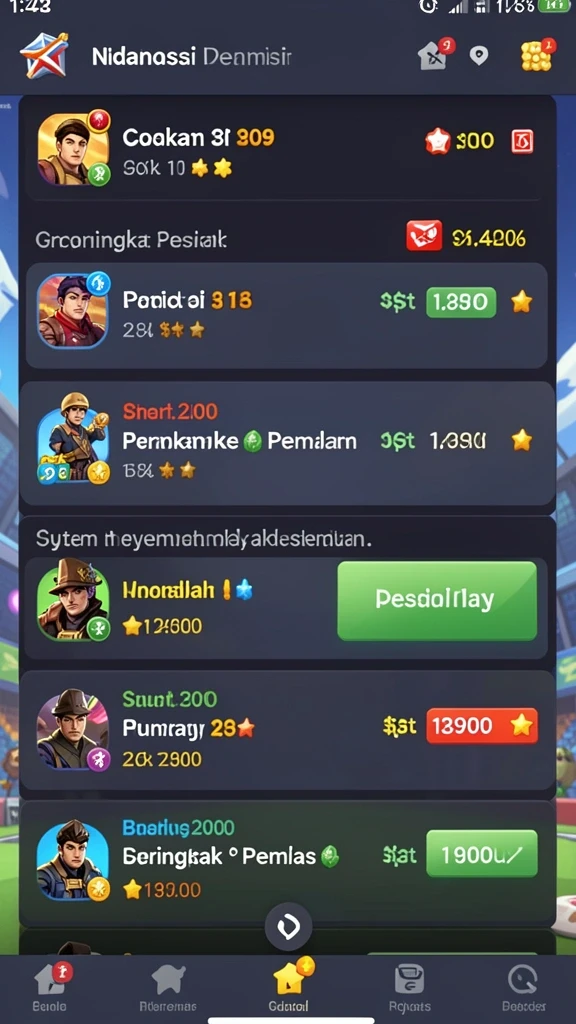576x1024 pixels.
Task: Switch to the Berola tab
Action: [50, 987]
